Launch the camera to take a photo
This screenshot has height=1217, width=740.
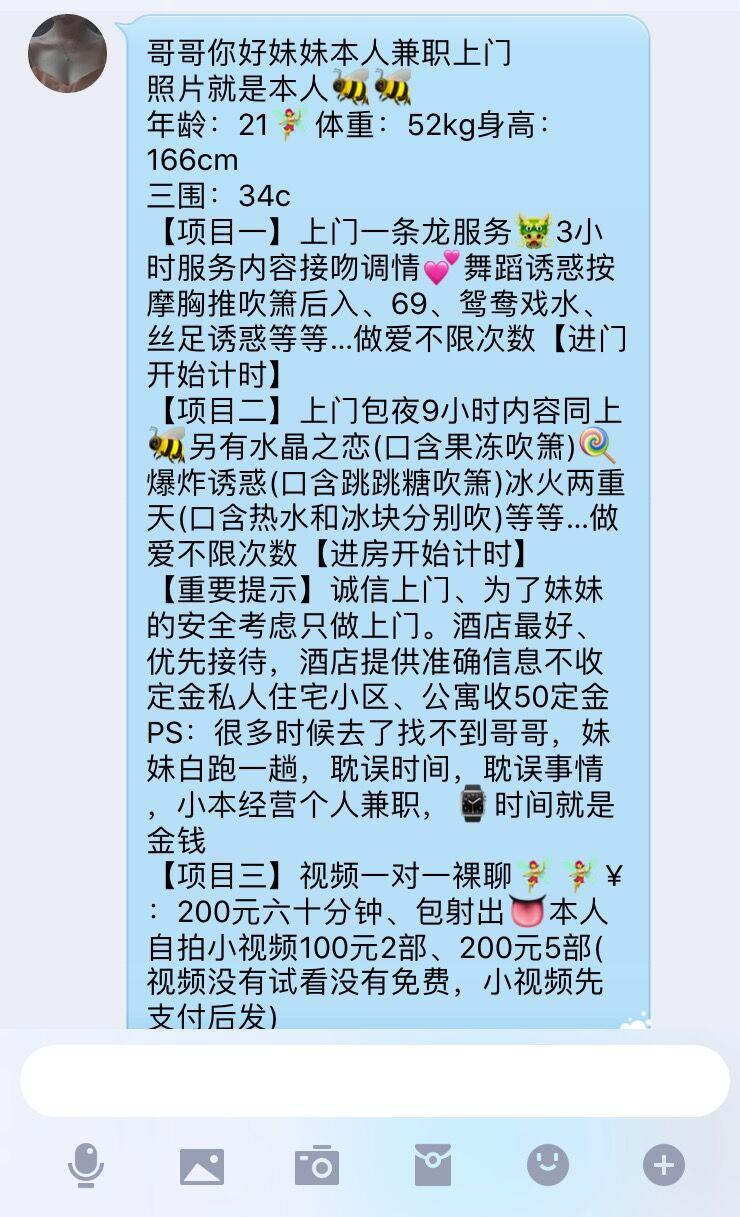pyautogui.click(x=317, y=1166)
